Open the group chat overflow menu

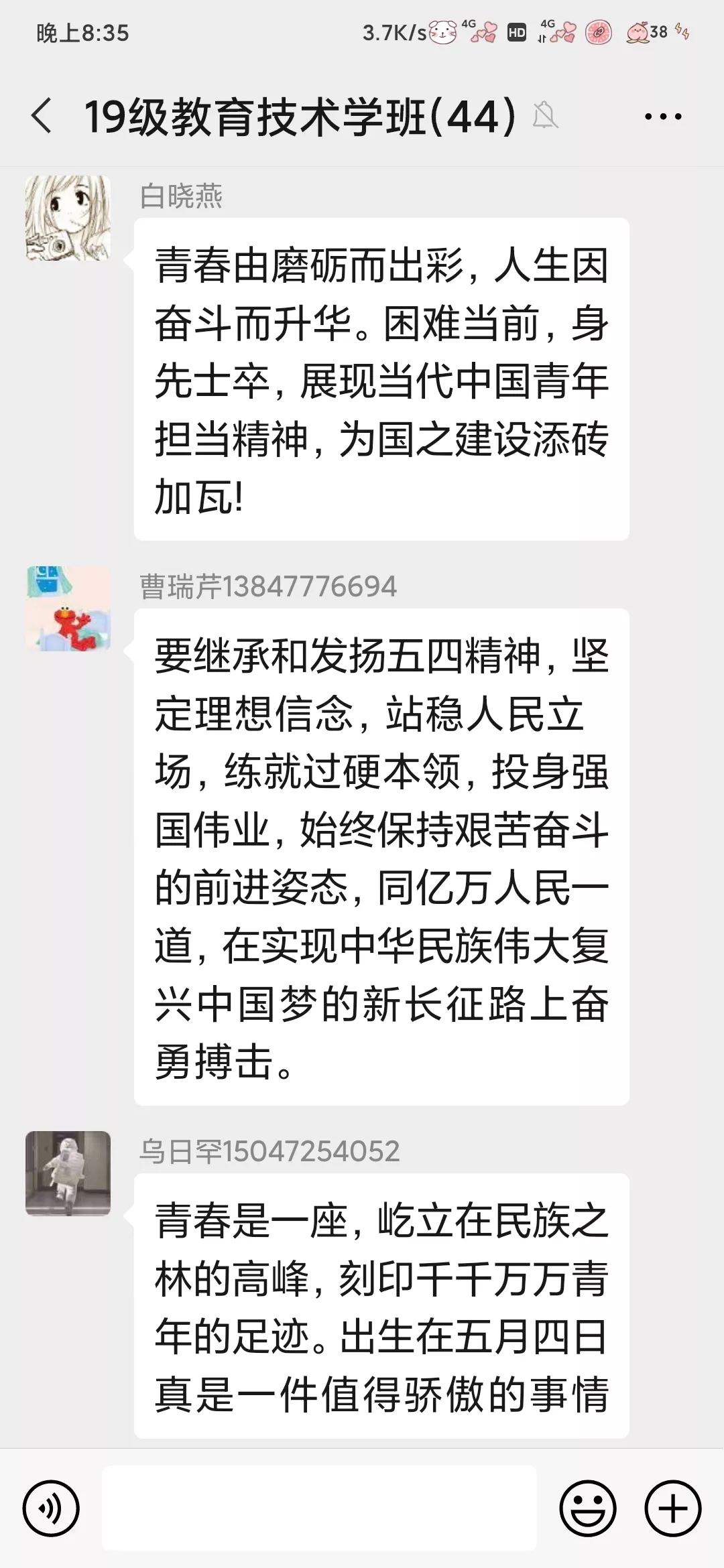[663, 117]
